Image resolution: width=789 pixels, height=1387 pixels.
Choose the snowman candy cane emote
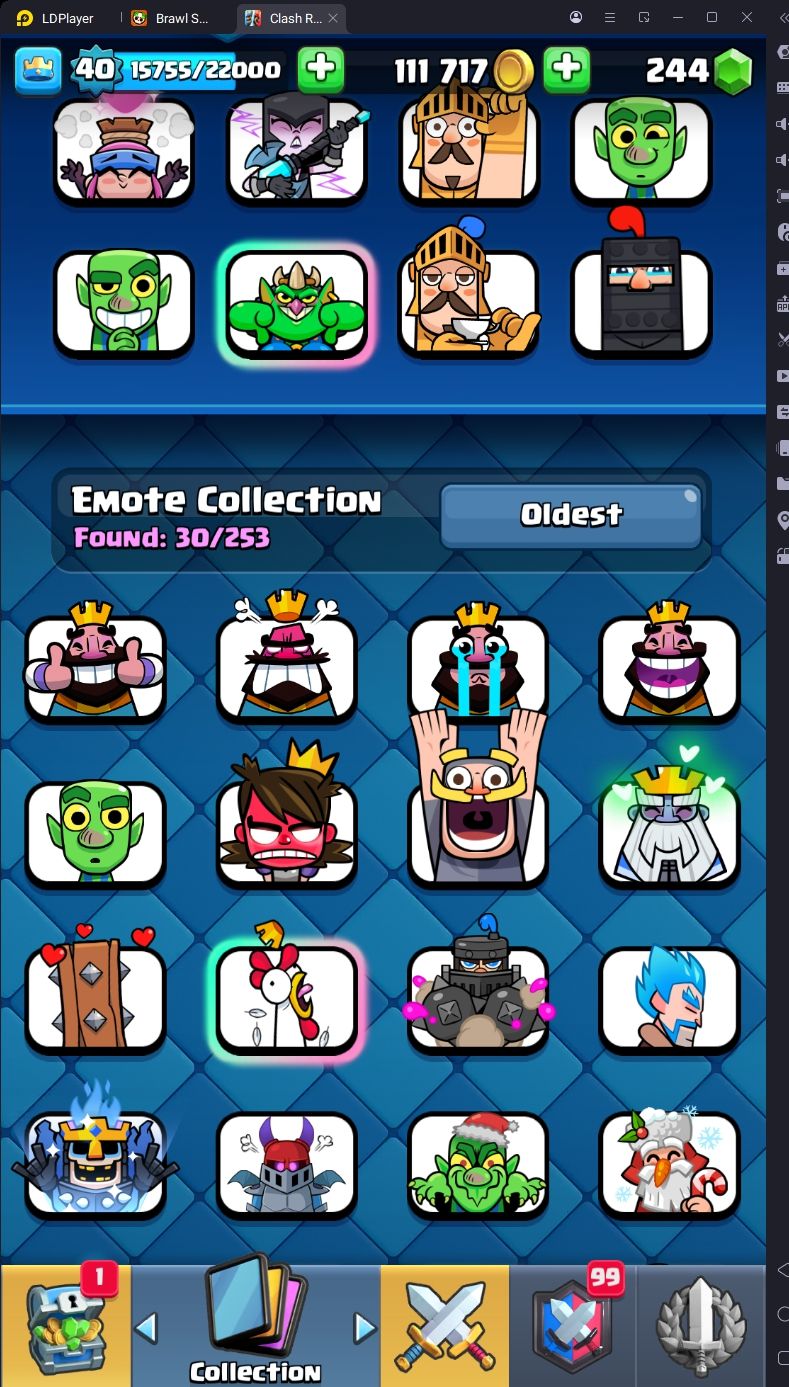tap(669, 1163)
